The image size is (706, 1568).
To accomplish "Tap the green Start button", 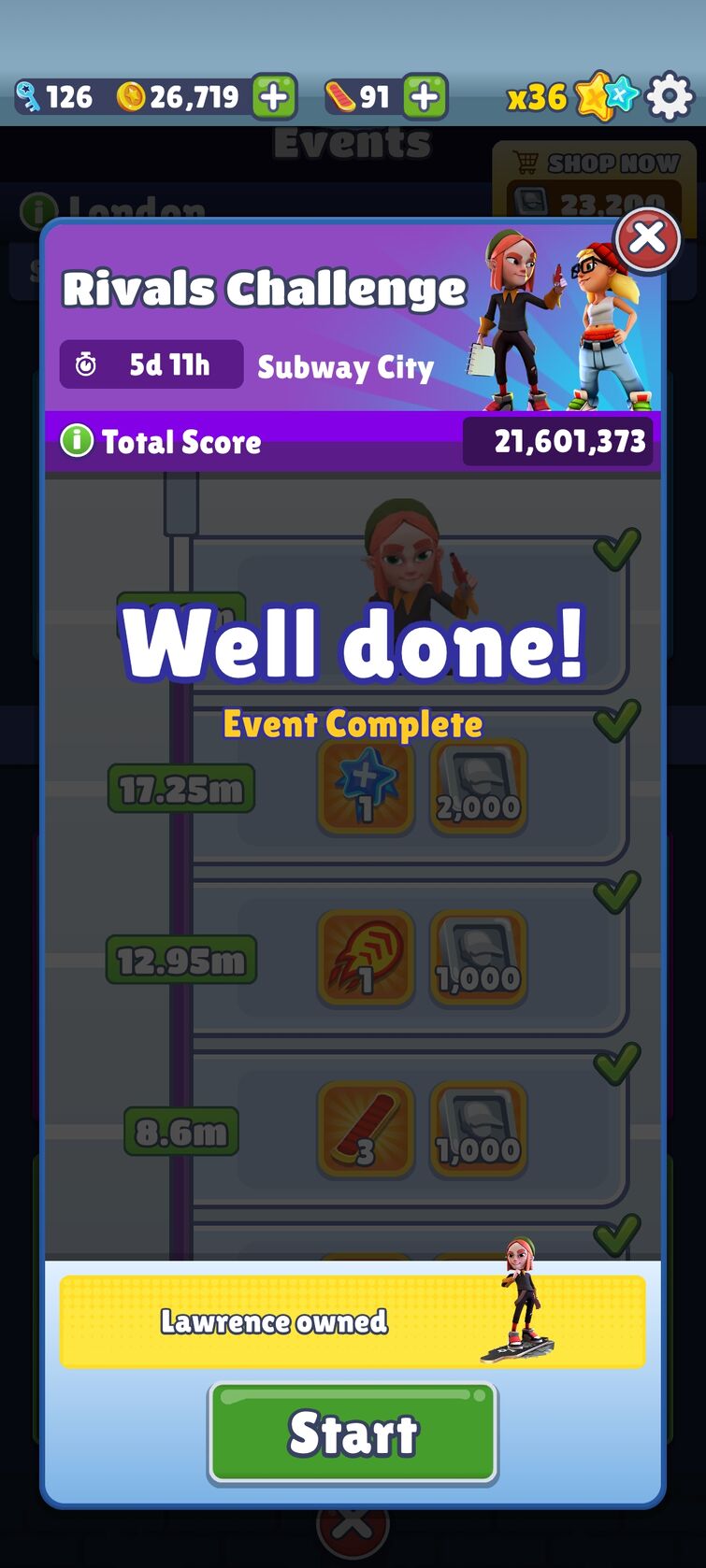I will click(x=353, y=1433).
